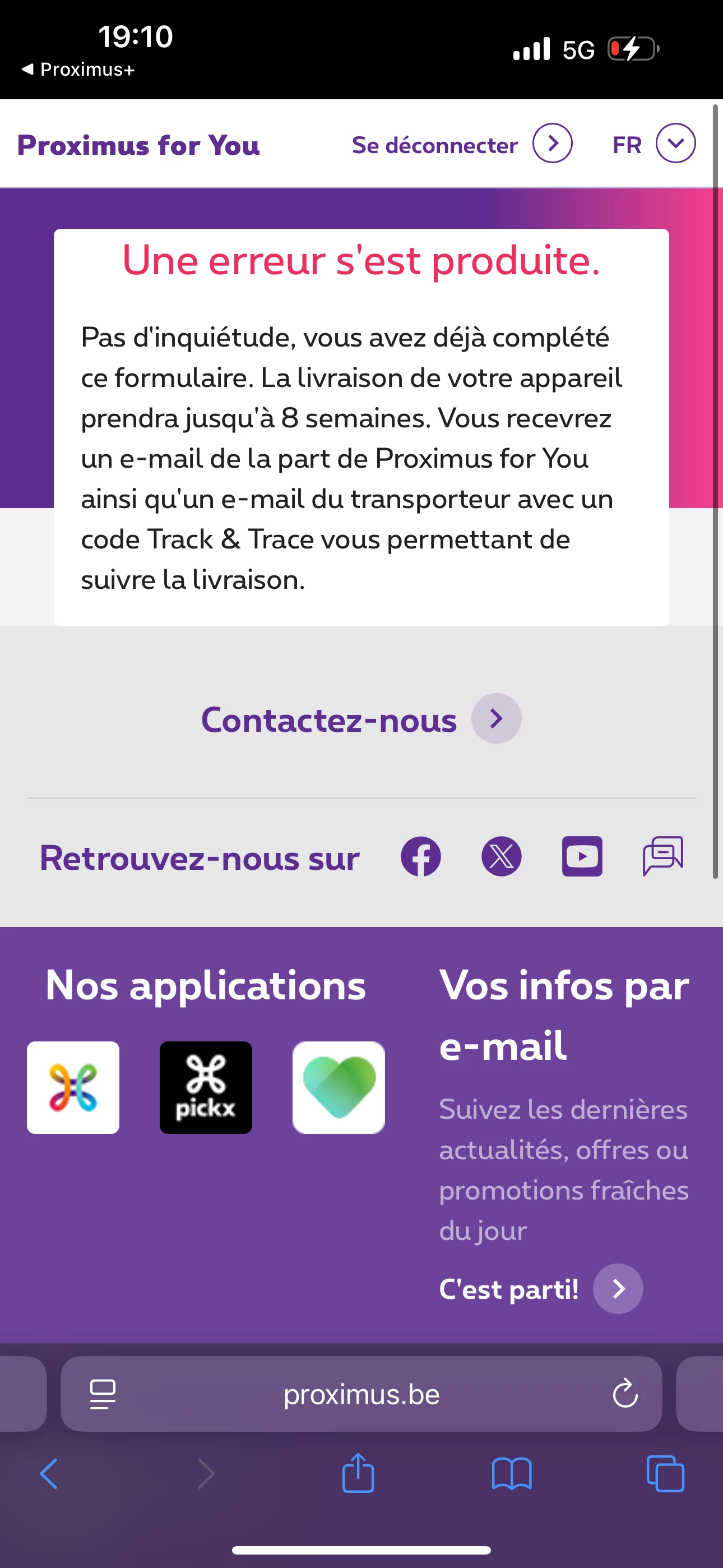The width and height of the screenshot is (723, 1568).
Task: Open the Pickx app tile
Action: coord(206,1087)
